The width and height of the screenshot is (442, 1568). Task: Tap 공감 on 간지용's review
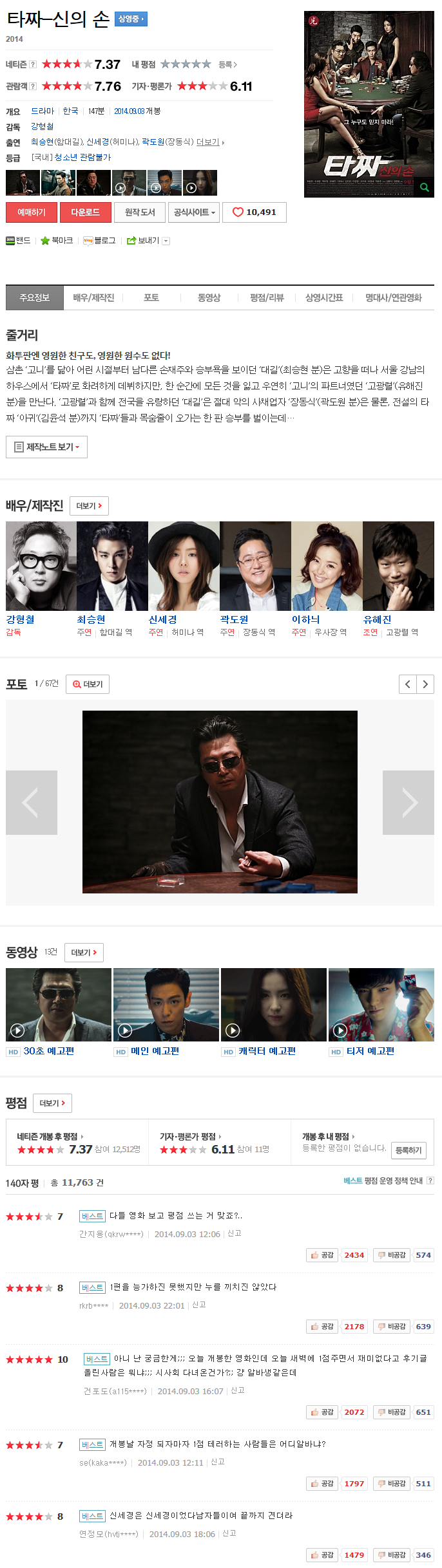tap(322, 1255)
